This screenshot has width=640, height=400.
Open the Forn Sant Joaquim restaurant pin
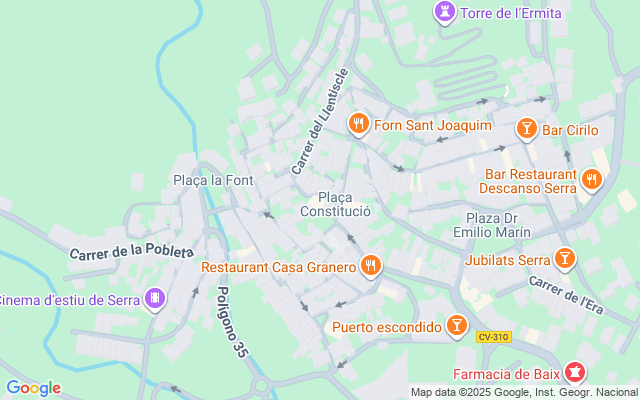(359, 125)
